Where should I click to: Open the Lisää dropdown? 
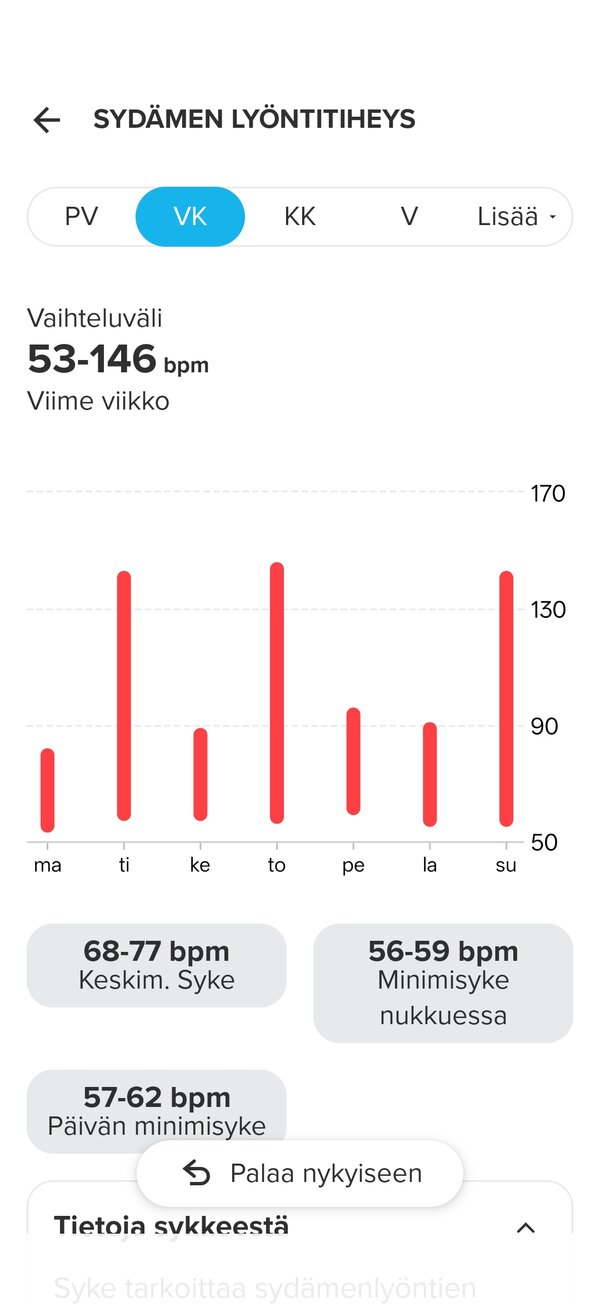tap(516, 217)
